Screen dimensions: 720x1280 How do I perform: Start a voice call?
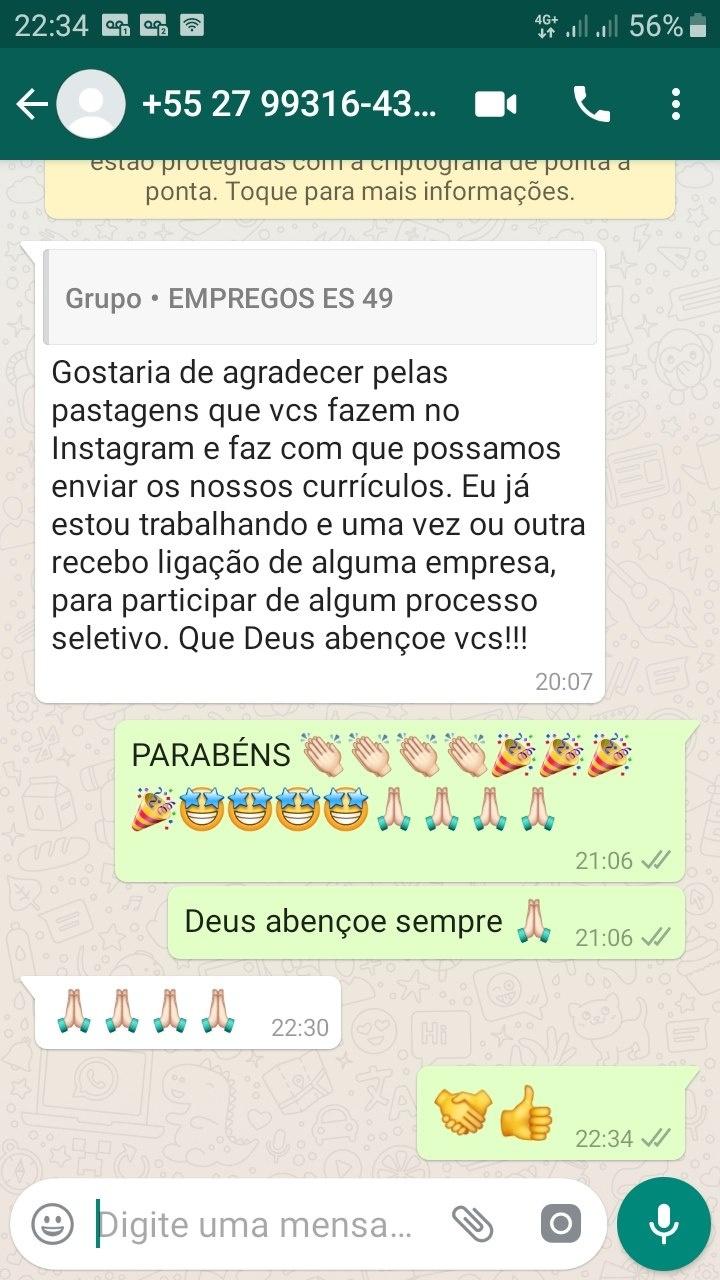click(x=591, y=104)
